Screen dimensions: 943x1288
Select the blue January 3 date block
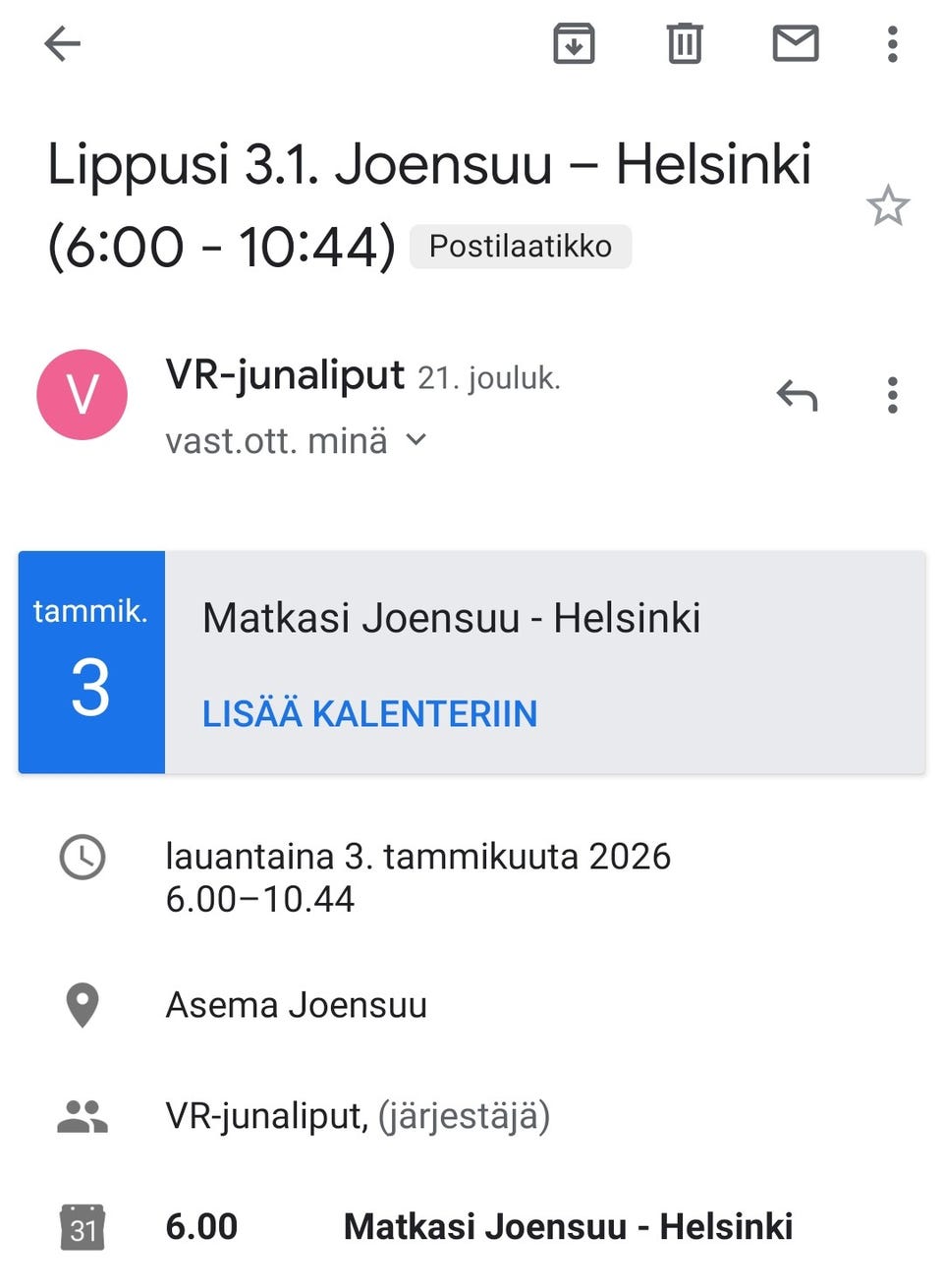90,660
